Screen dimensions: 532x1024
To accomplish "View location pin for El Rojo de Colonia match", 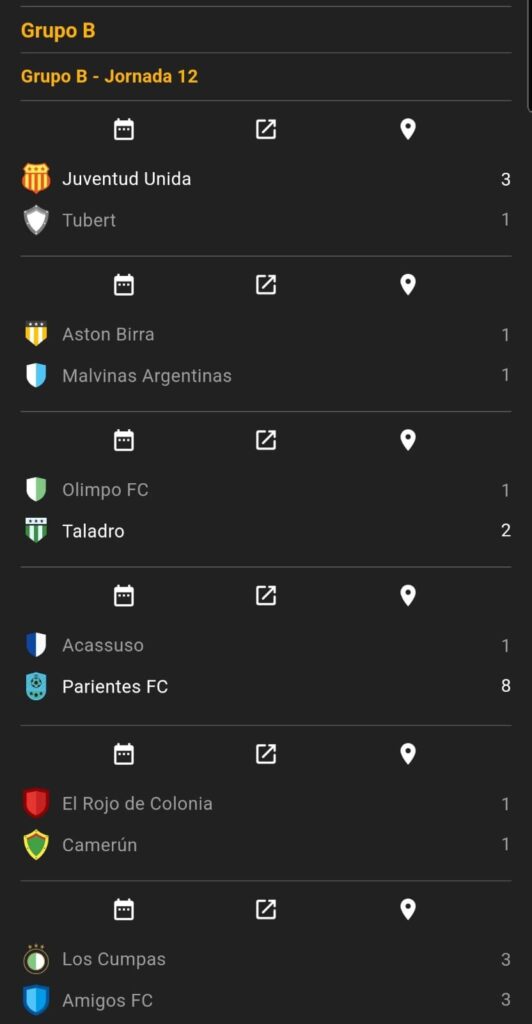I will point(408,754).
